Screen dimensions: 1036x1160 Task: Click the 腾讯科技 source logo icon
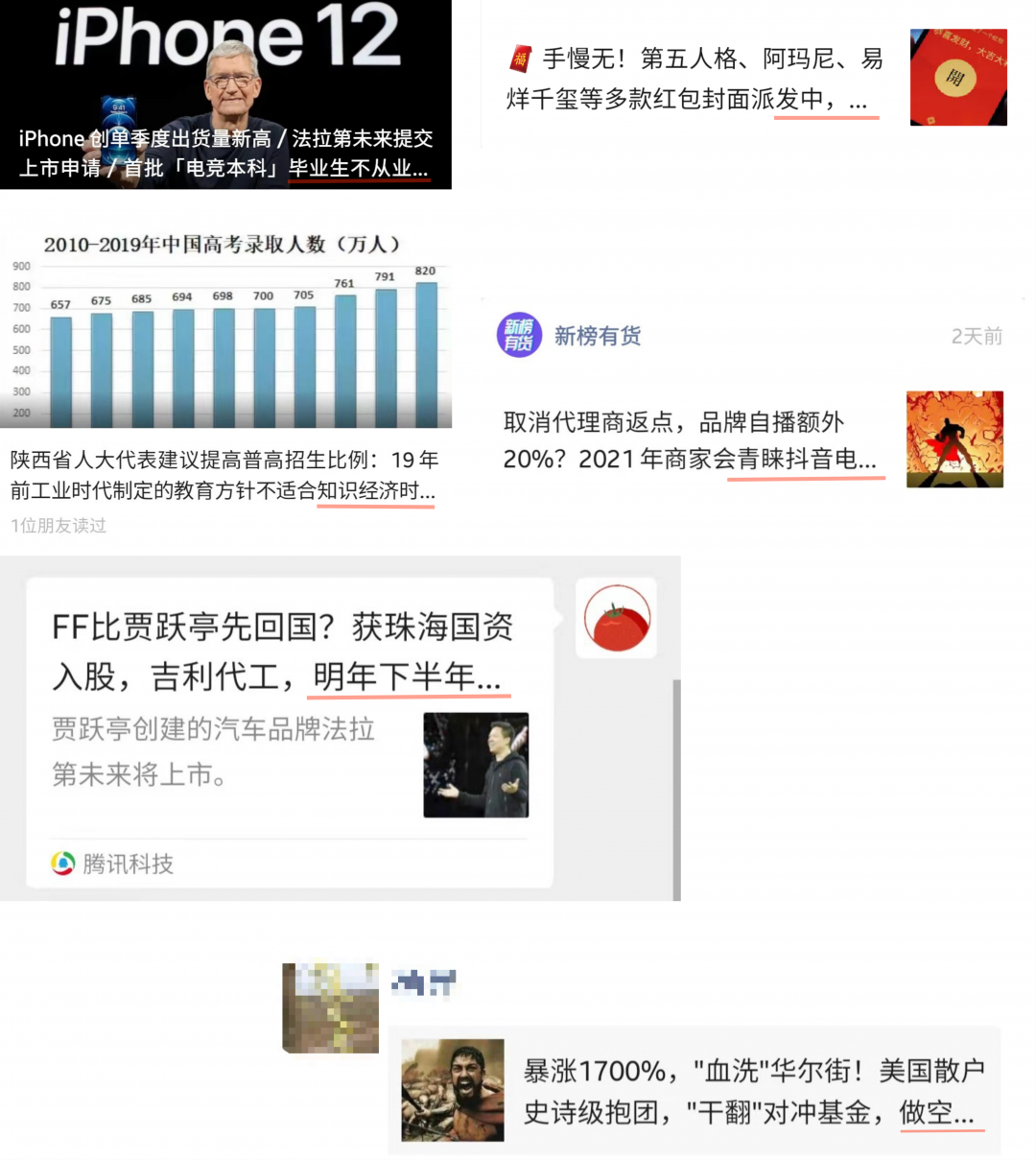tap(63, 865)
